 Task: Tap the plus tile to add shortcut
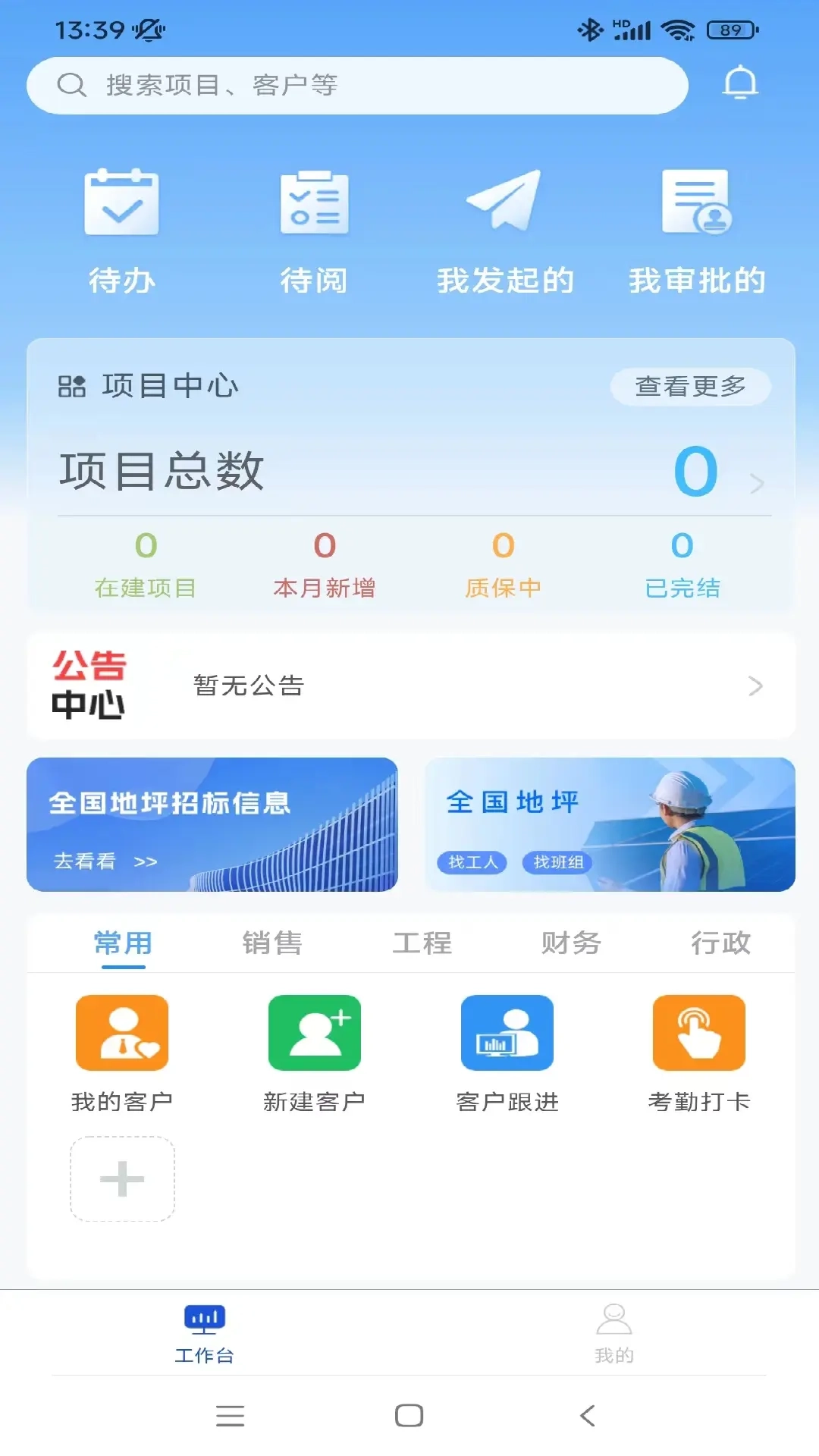point(122,1180)
